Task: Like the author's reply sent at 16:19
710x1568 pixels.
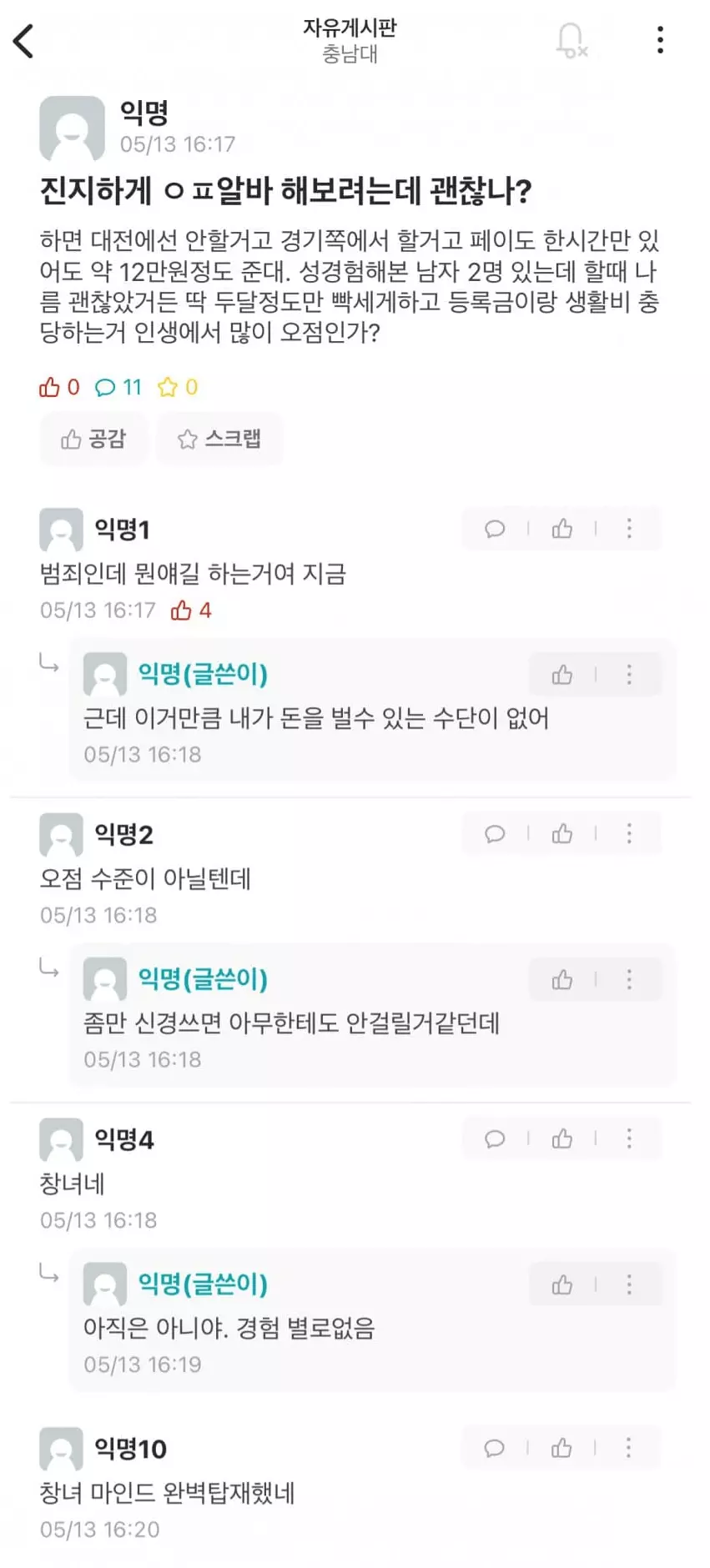Action: coord(562,1285)
